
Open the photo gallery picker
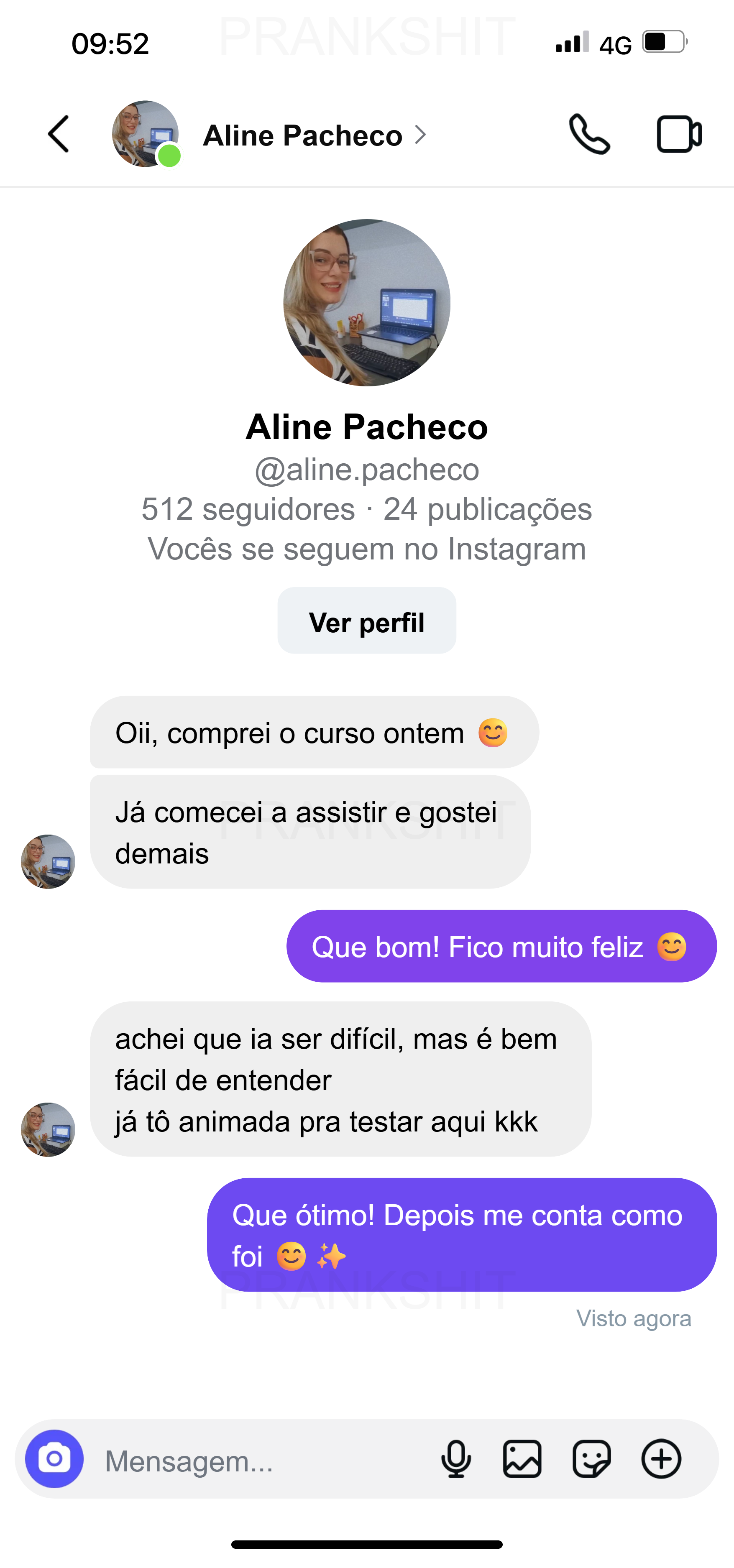pos(522,1459)
